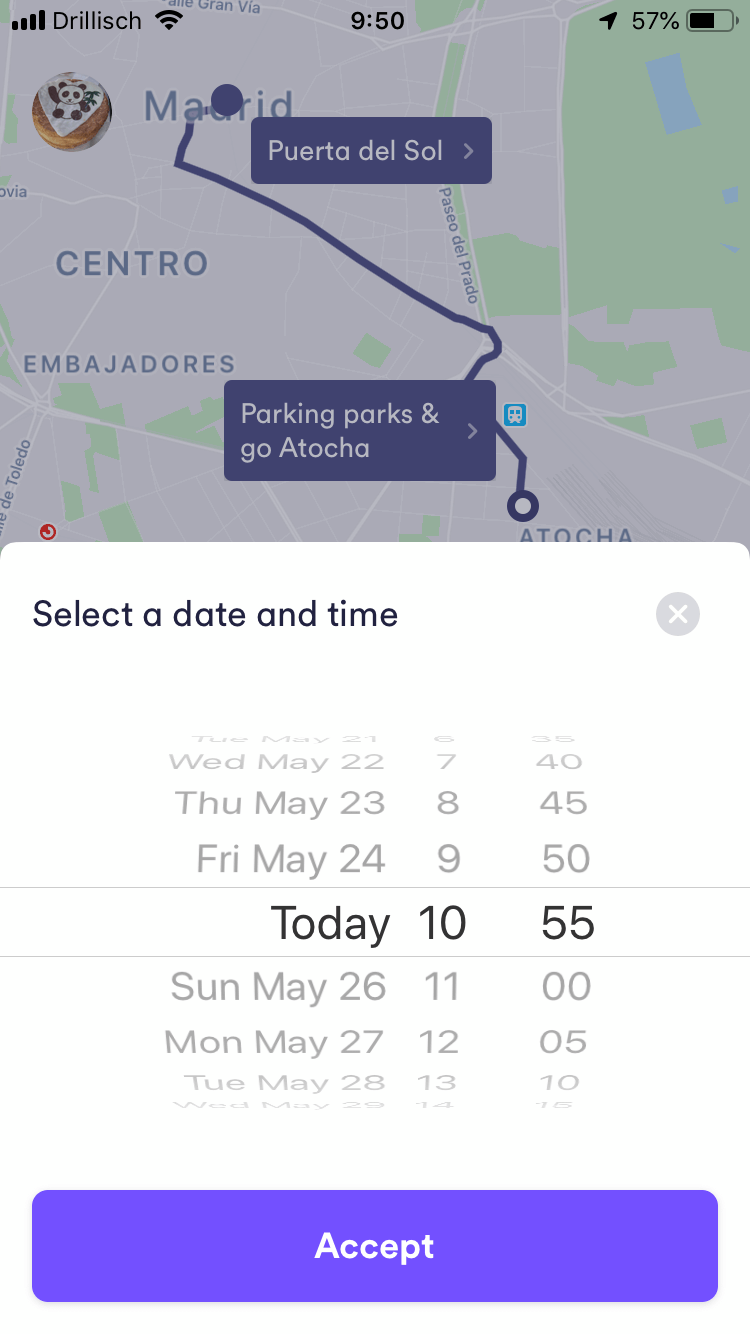Open the panda profile avatar
The height and width of the screenshot is (1334, 750).
click(72, 111)
